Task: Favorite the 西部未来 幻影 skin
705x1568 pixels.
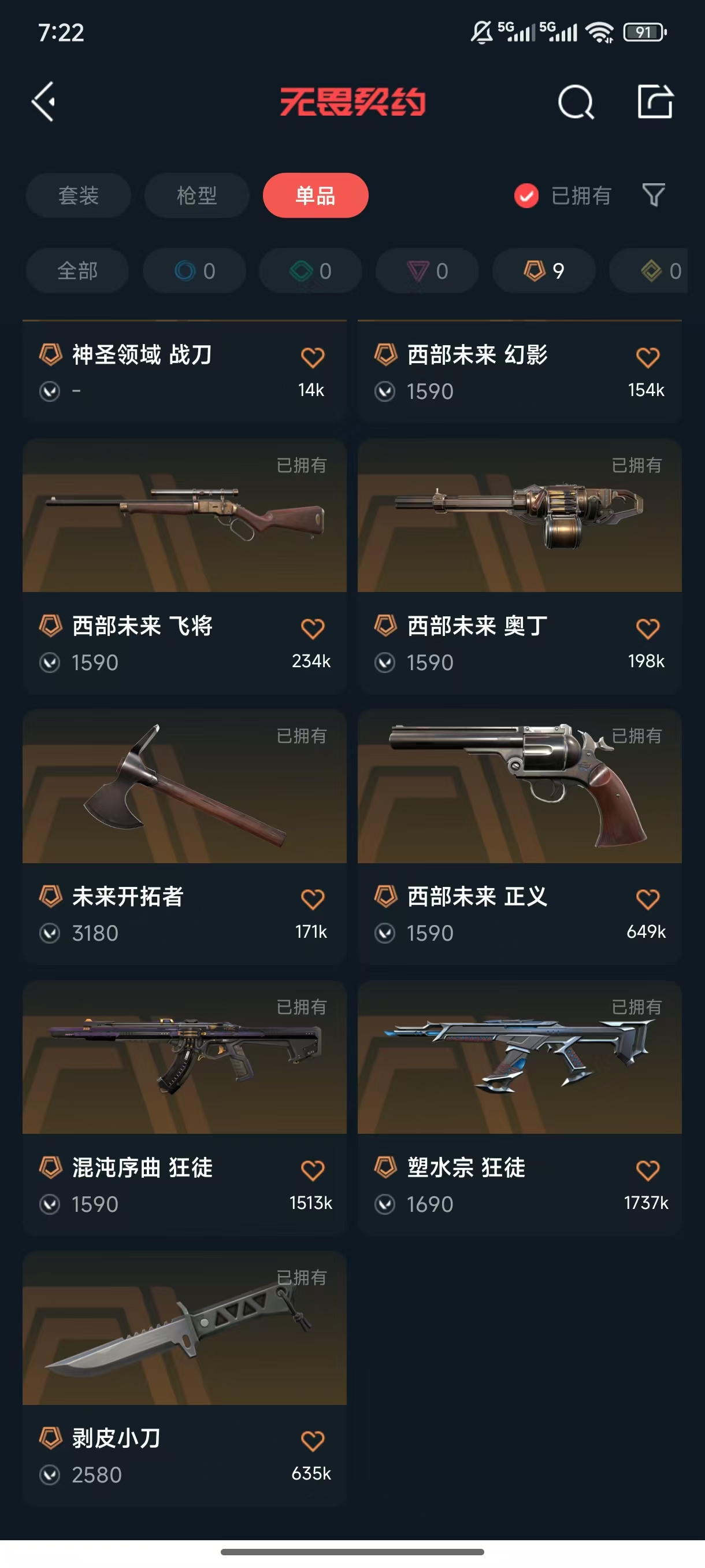Action: click(x=647, y=357)
